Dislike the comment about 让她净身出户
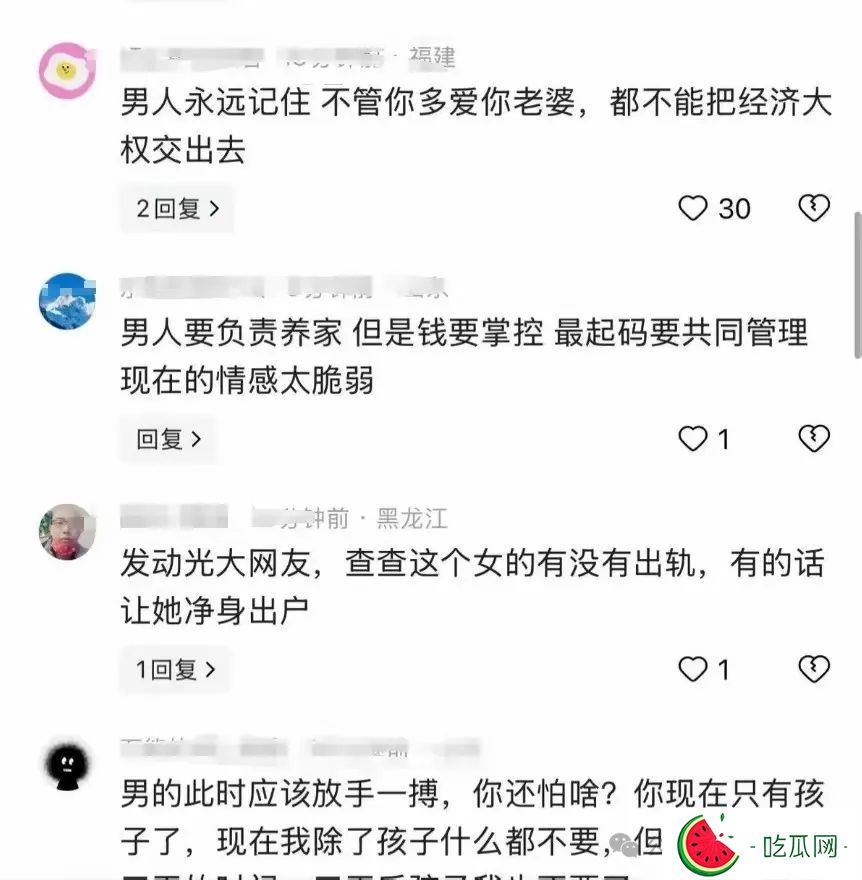The image size is (862, 880). (814, 669)
